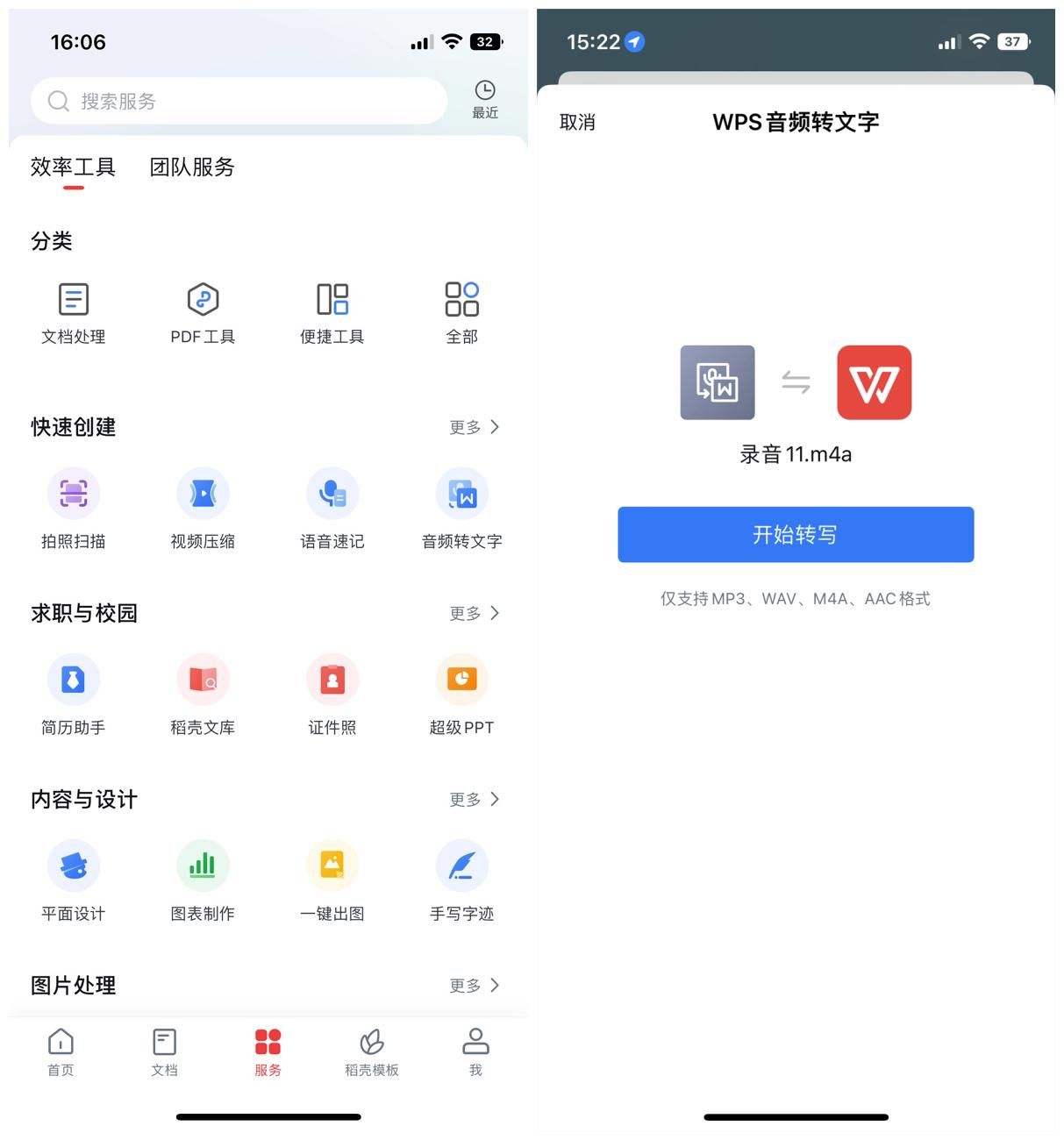Tap the 搜索服务 search box
Screen dimensions: 1064x1140
coord(237,102)
